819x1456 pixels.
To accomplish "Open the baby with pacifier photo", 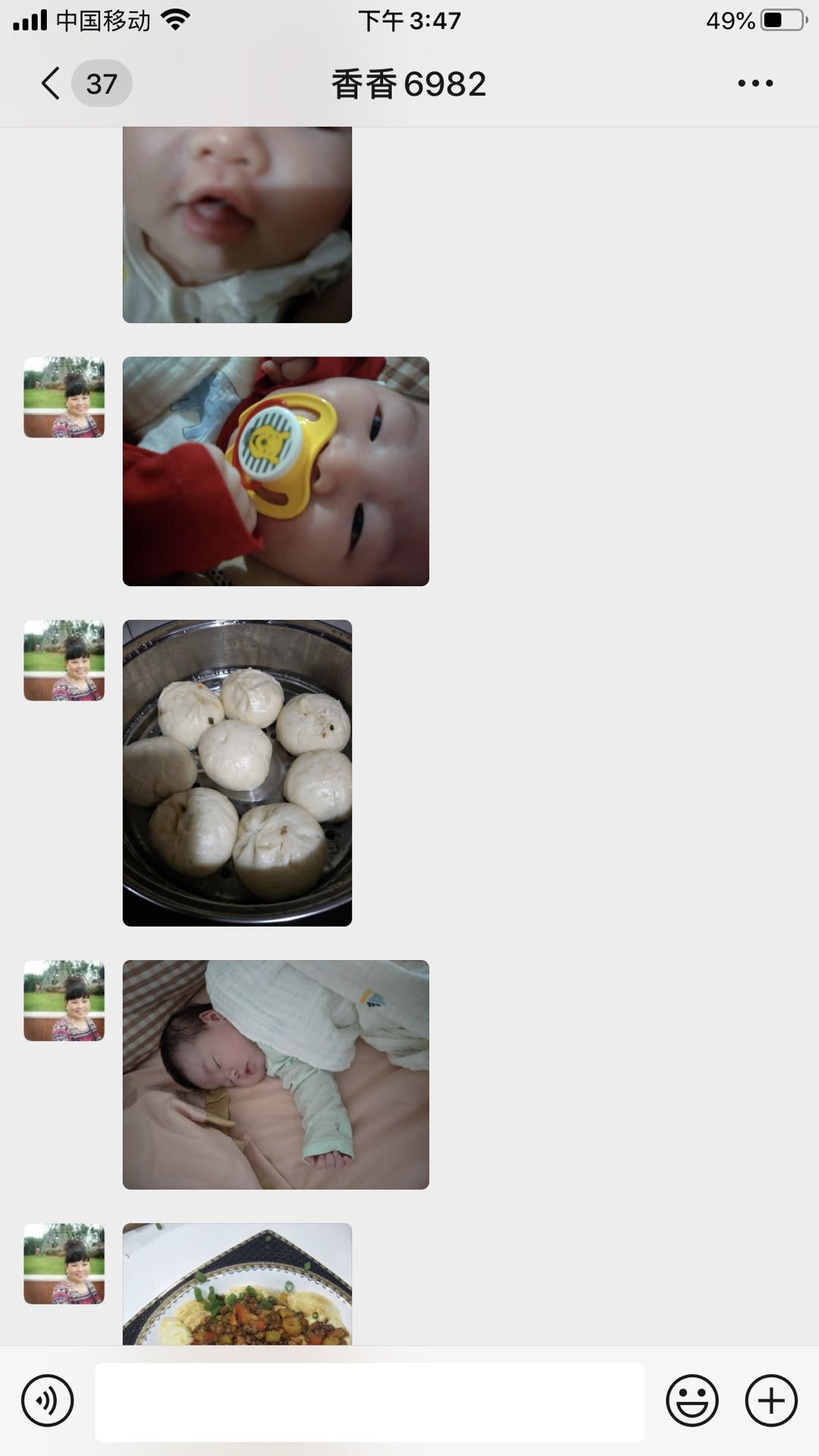I will (x=276, y=471).
